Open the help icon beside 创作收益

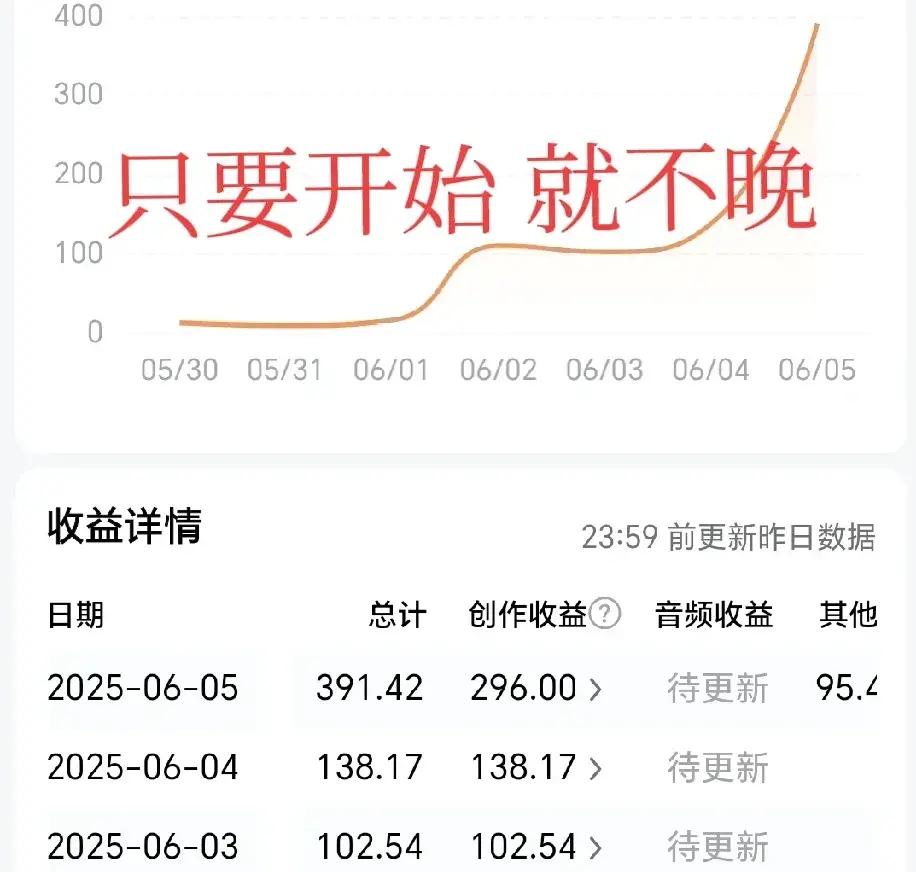pyautogui.click(x=605, y=615)
